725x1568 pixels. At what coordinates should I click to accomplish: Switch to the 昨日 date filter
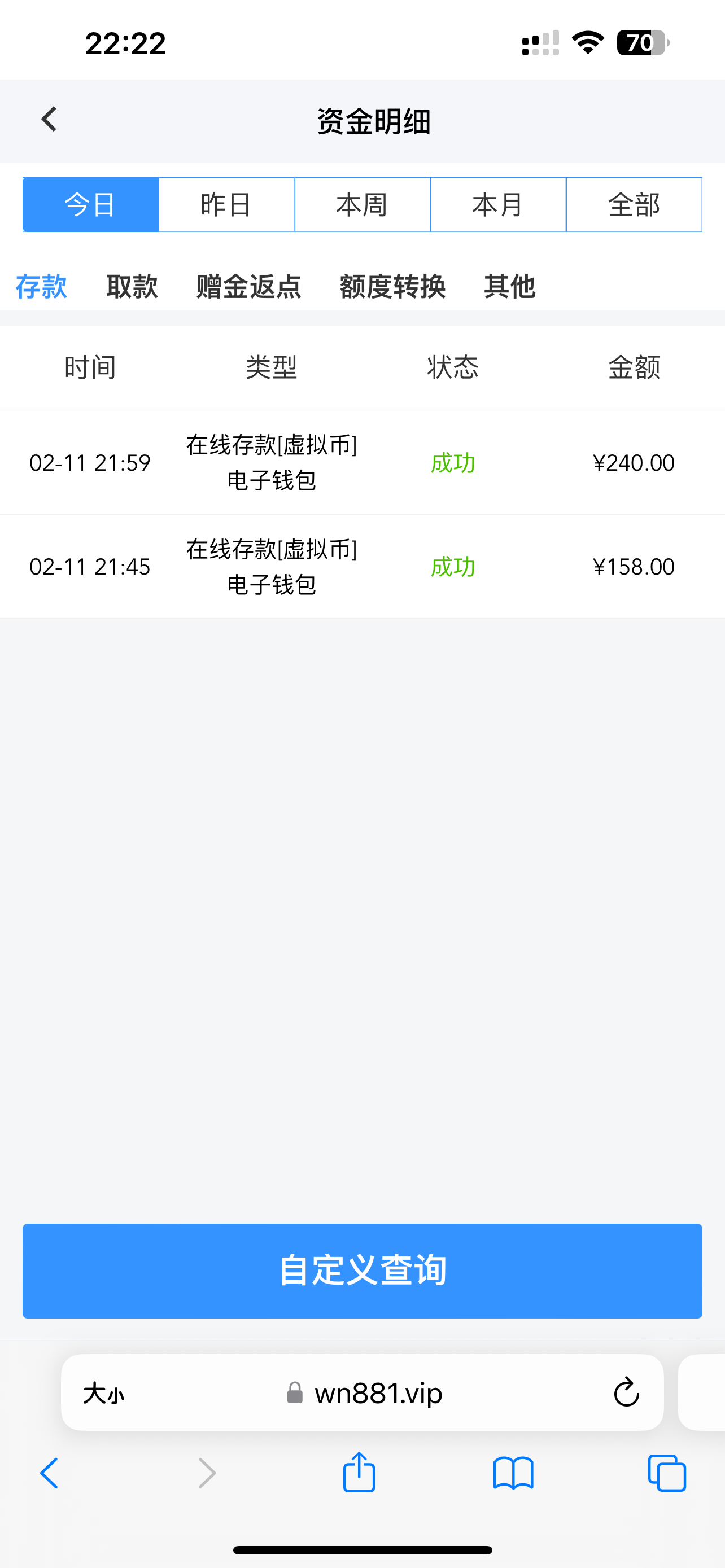click(226, 204)
